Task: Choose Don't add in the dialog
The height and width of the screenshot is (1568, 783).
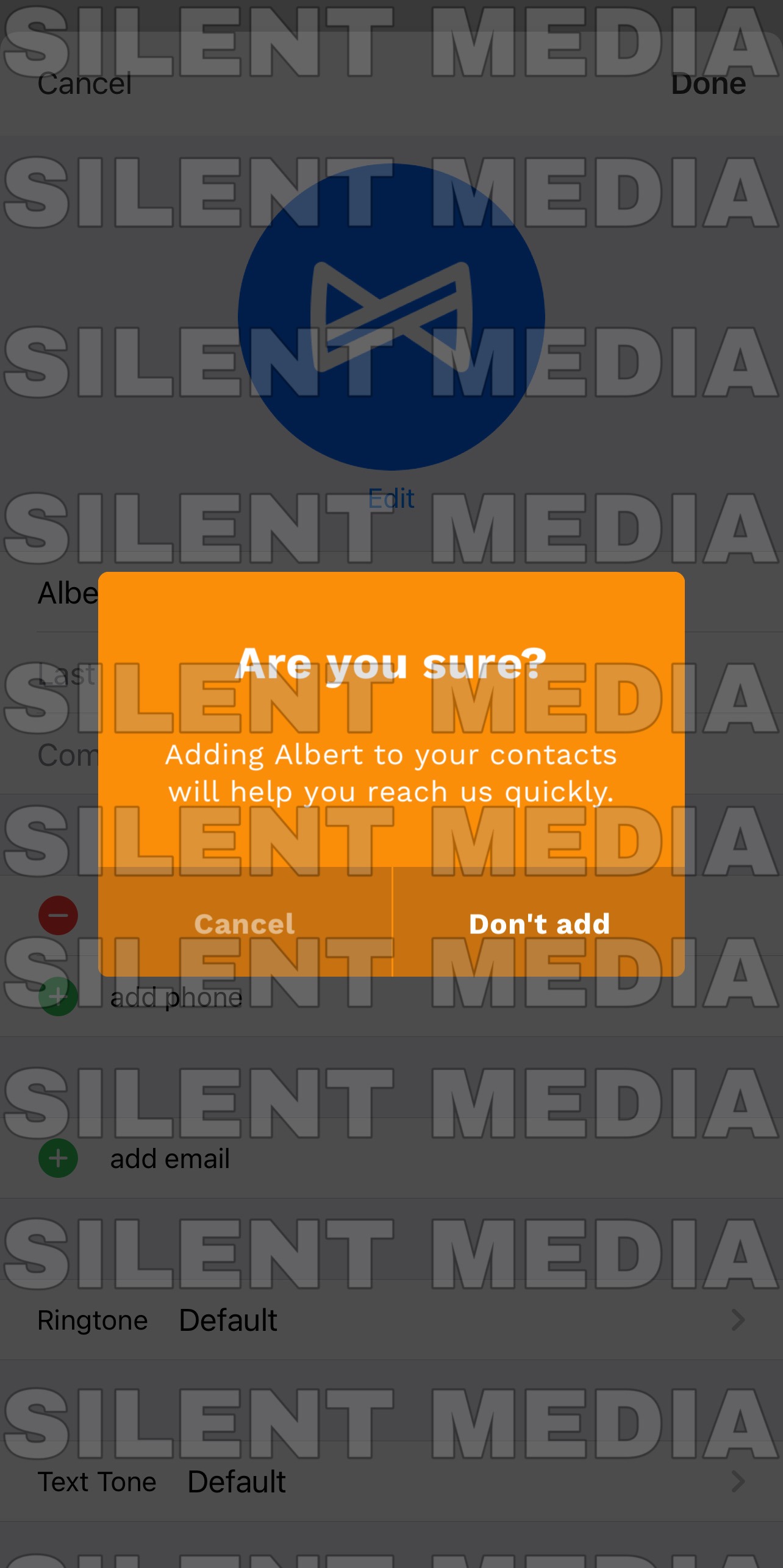Action: tap(539, 923)
